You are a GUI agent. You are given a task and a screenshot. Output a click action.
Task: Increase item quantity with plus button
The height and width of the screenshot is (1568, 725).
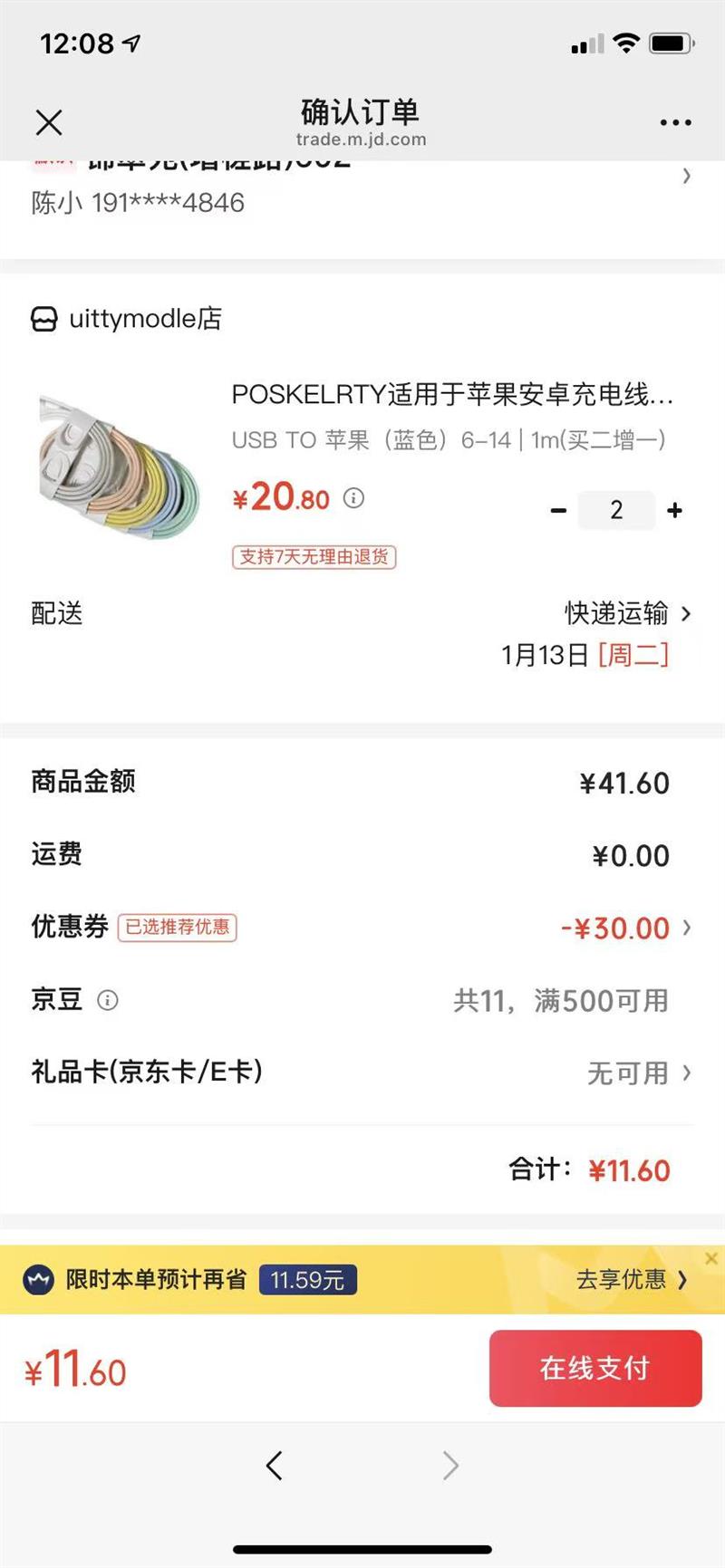pyautogui.click(x=674, y=511)
